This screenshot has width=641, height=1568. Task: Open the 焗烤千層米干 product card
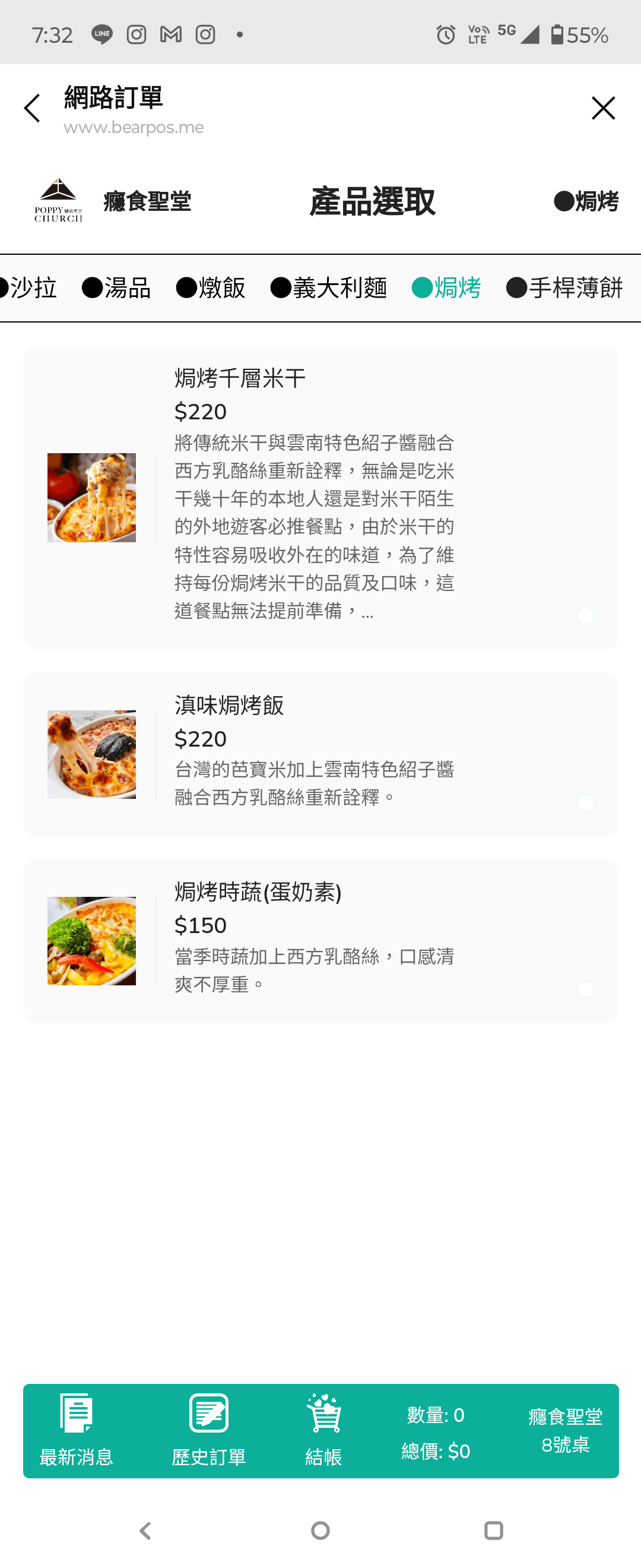(320, 497)
